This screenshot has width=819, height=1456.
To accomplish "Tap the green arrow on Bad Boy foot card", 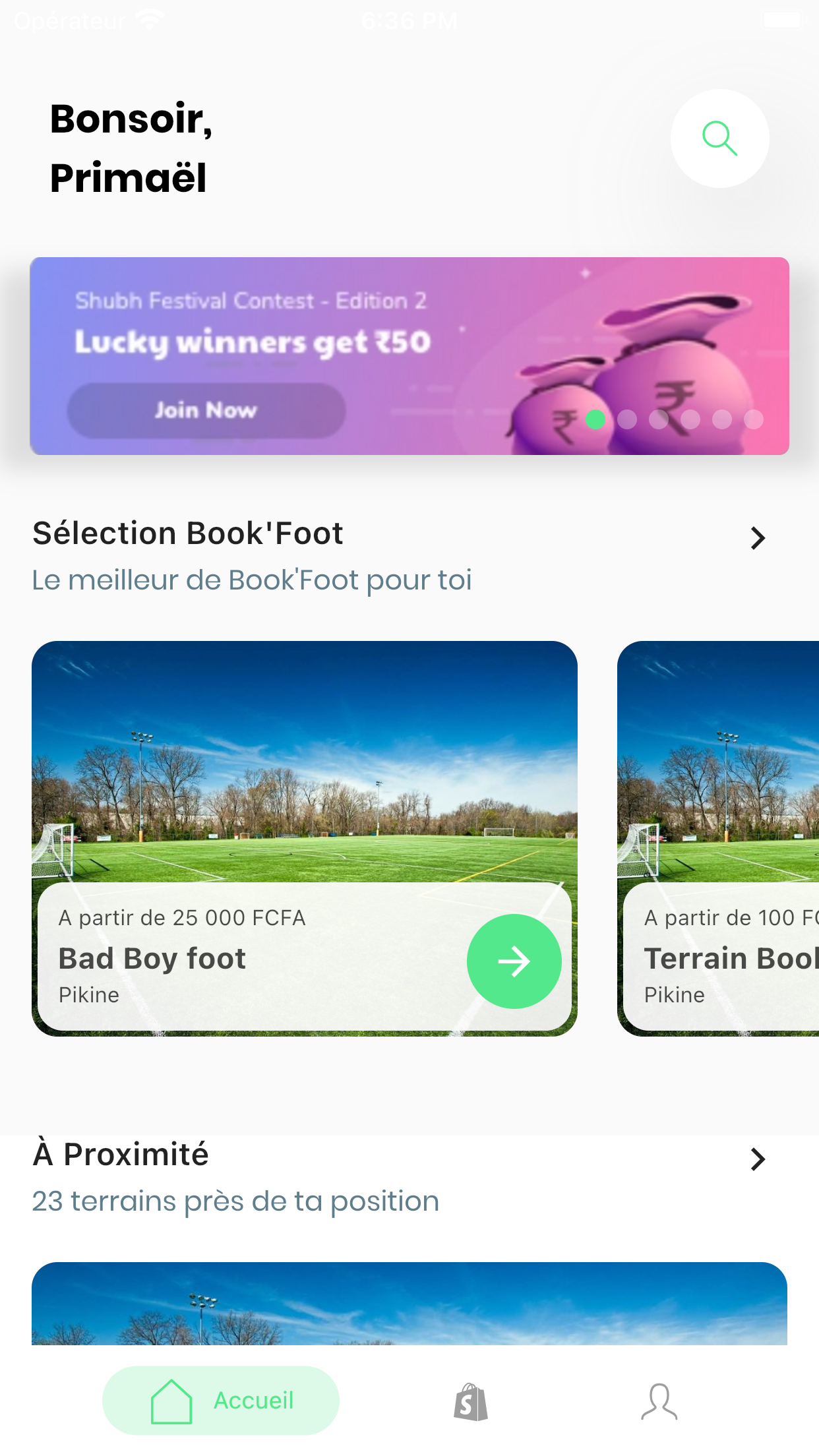I will 514,961.
